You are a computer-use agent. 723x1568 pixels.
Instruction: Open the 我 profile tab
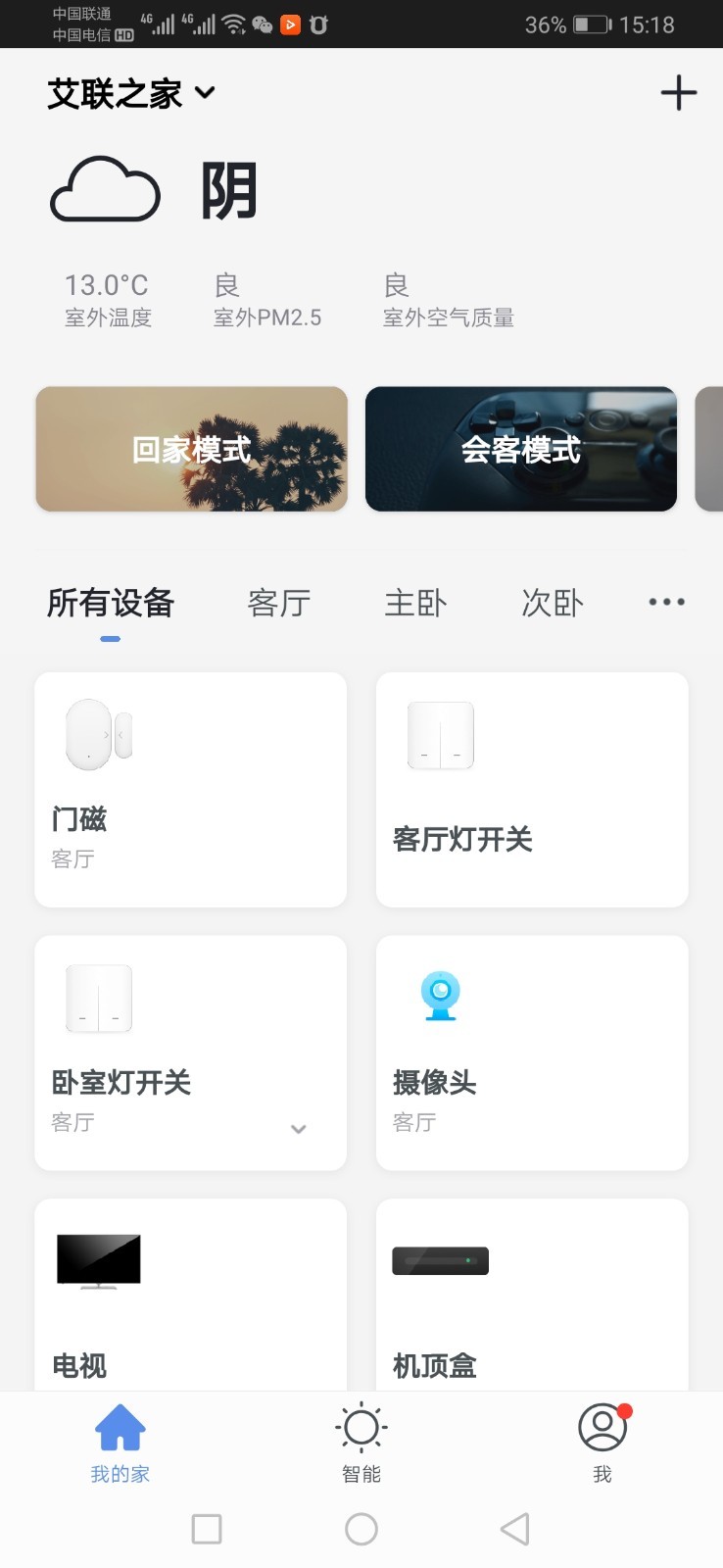click(x=602, y=1444)
